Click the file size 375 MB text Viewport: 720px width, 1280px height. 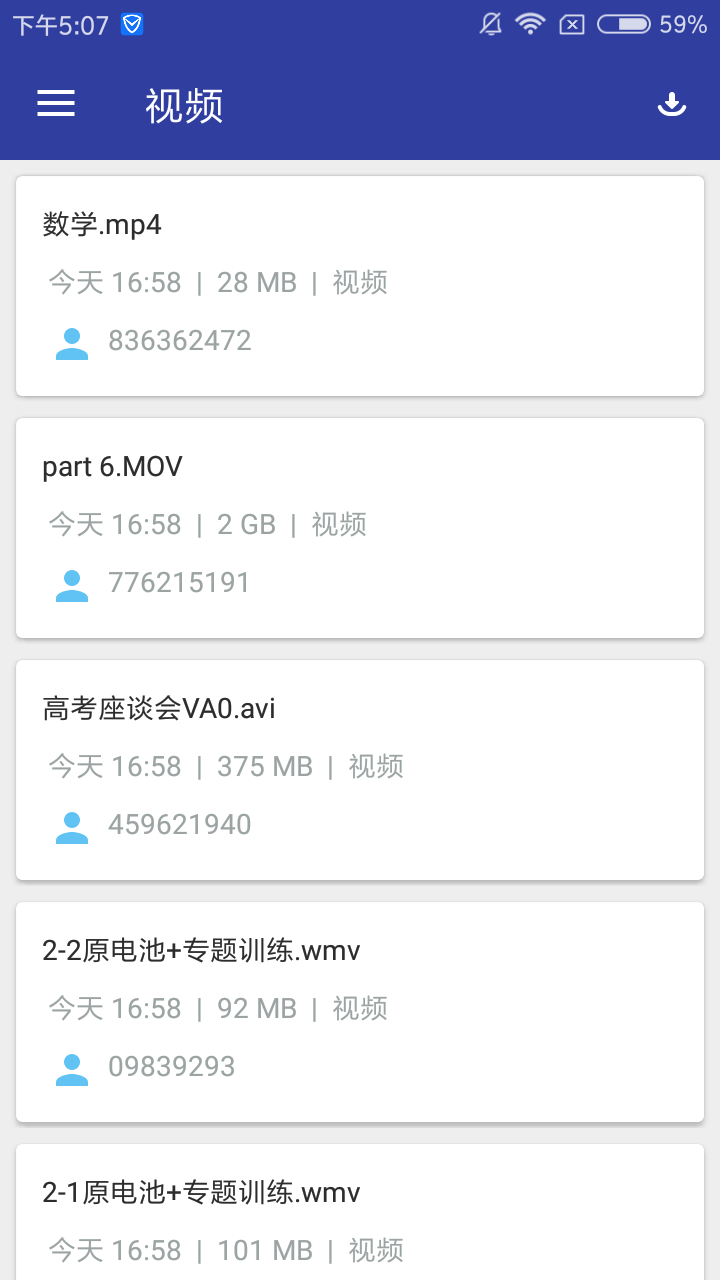pos(264,766)
